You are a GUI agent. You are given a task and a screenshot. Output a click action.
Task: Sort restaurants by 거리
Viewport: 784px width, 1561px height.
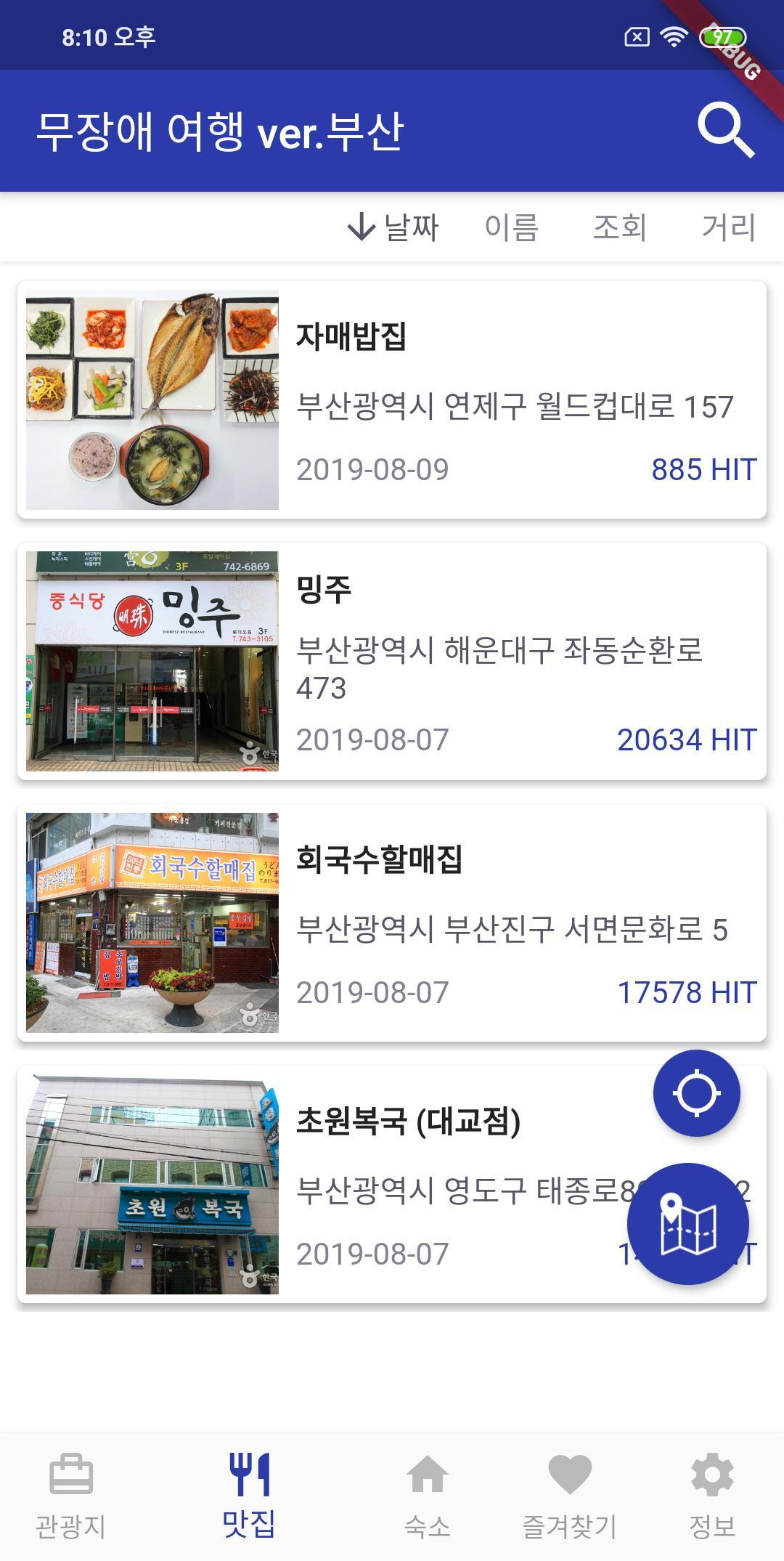coord(728,227)
